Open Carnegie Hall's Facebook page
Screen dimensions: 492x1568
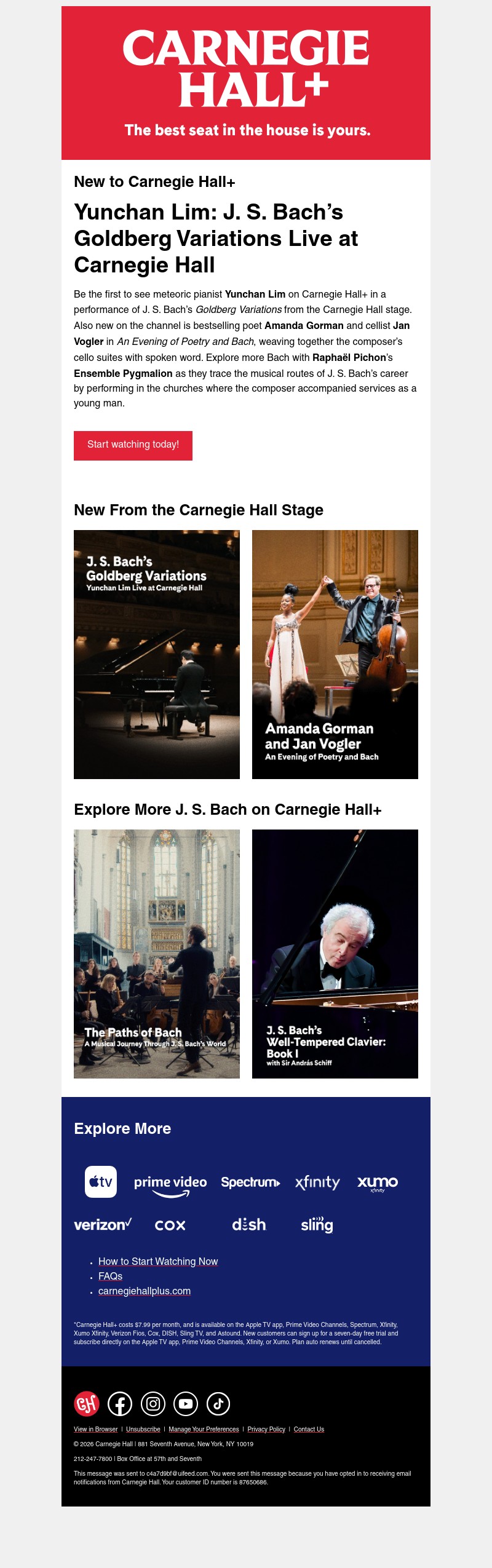120,1403
